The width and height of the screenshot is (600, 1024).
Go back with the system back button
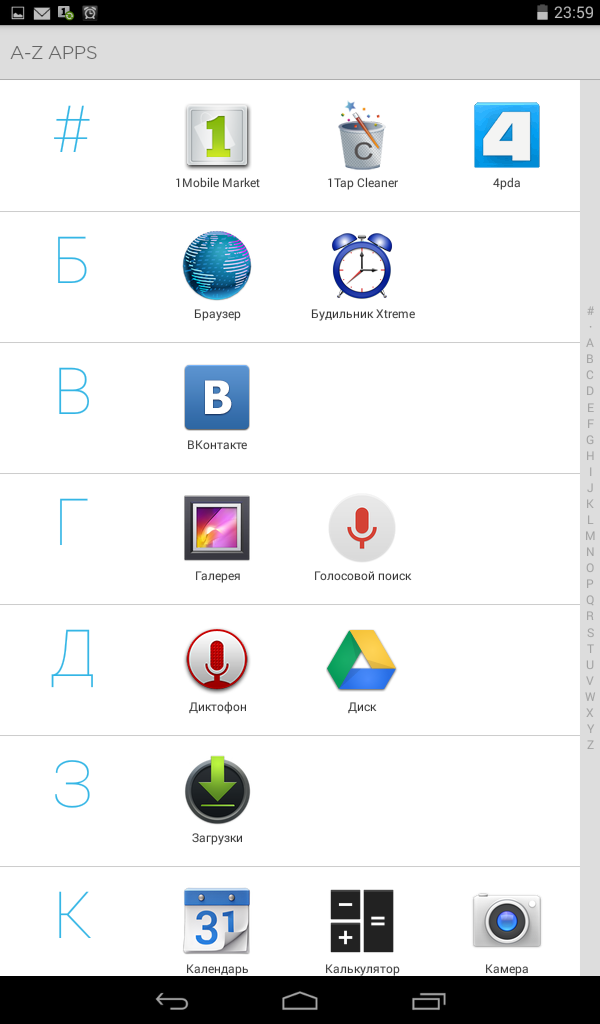172,1000
